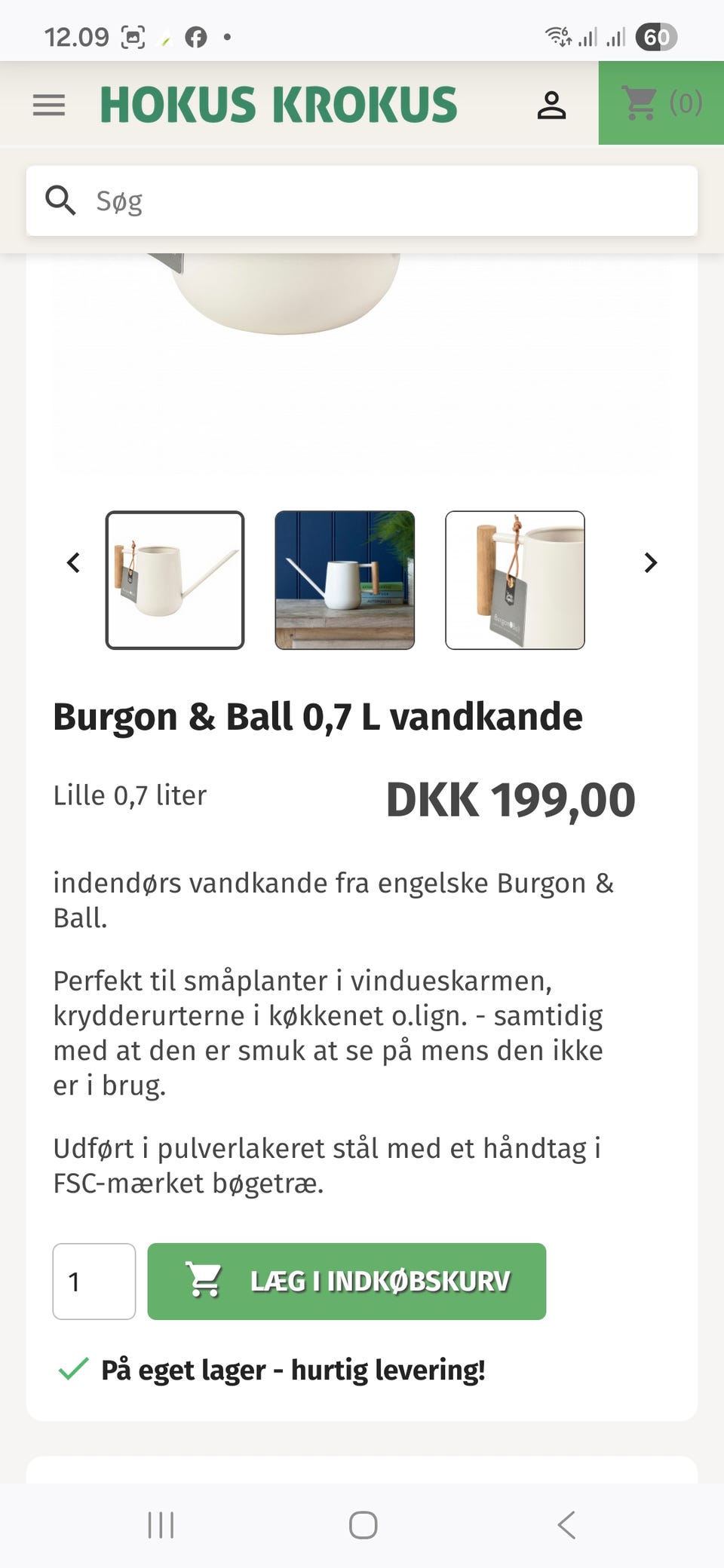This screenshot has width=724, height=1568.
Task: Show previous product image with left chevron
Action: pos(73,563)
